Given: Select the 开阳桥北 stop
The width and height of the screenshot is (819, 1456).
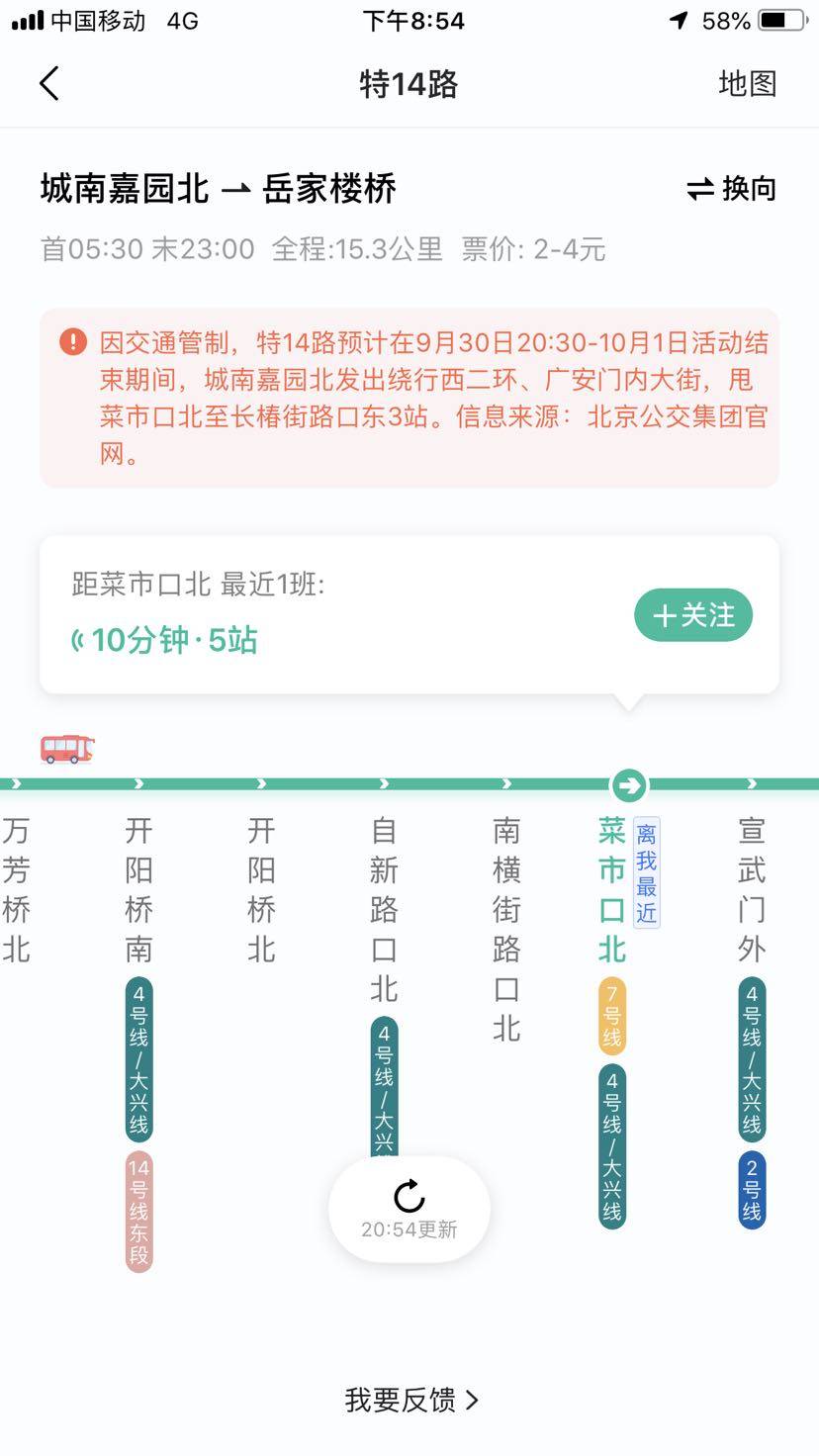Looking at the screenshot, I should coord(261,889).
